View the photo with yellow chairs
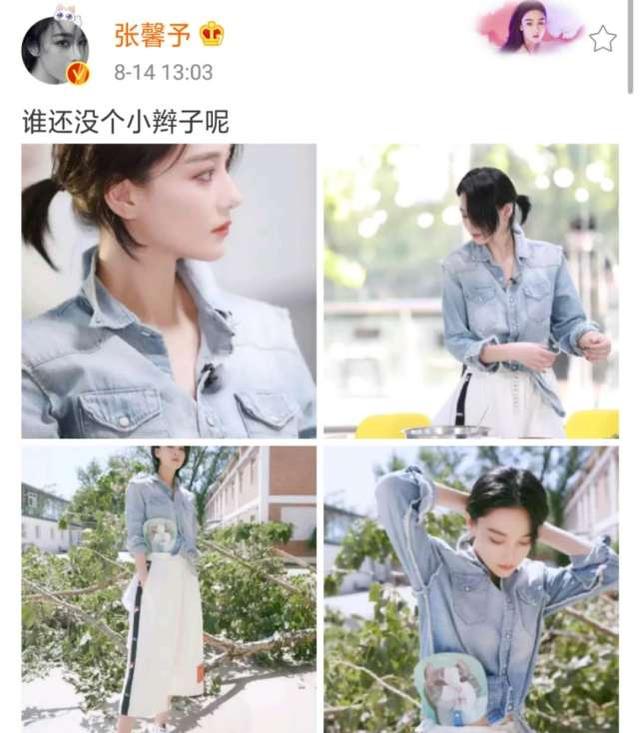Screen dimensions: 640x733 pos(471,291)
